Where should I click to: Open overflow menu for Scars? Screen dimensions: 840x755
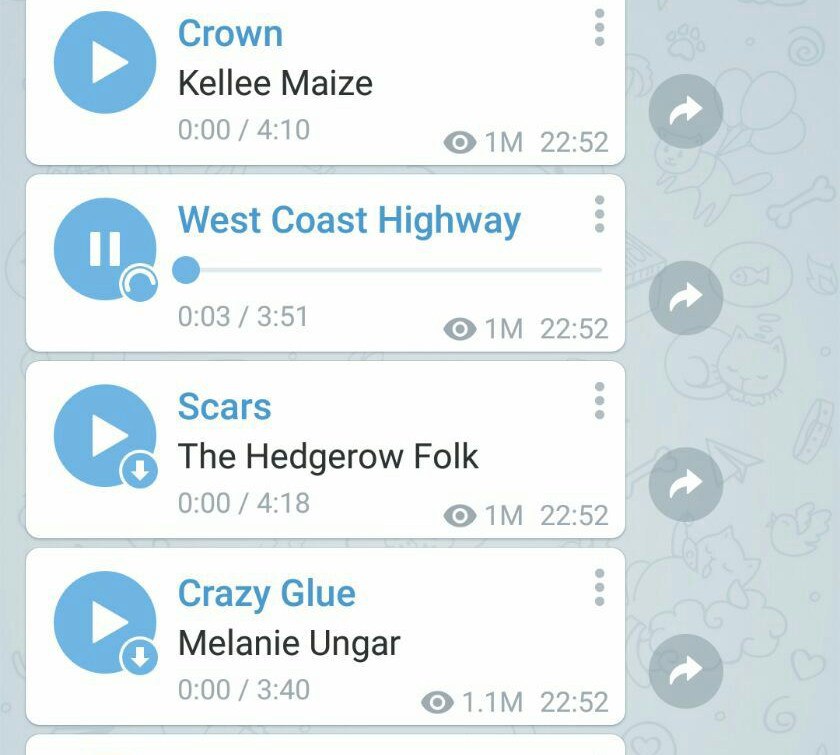click(x=599, y=400)
